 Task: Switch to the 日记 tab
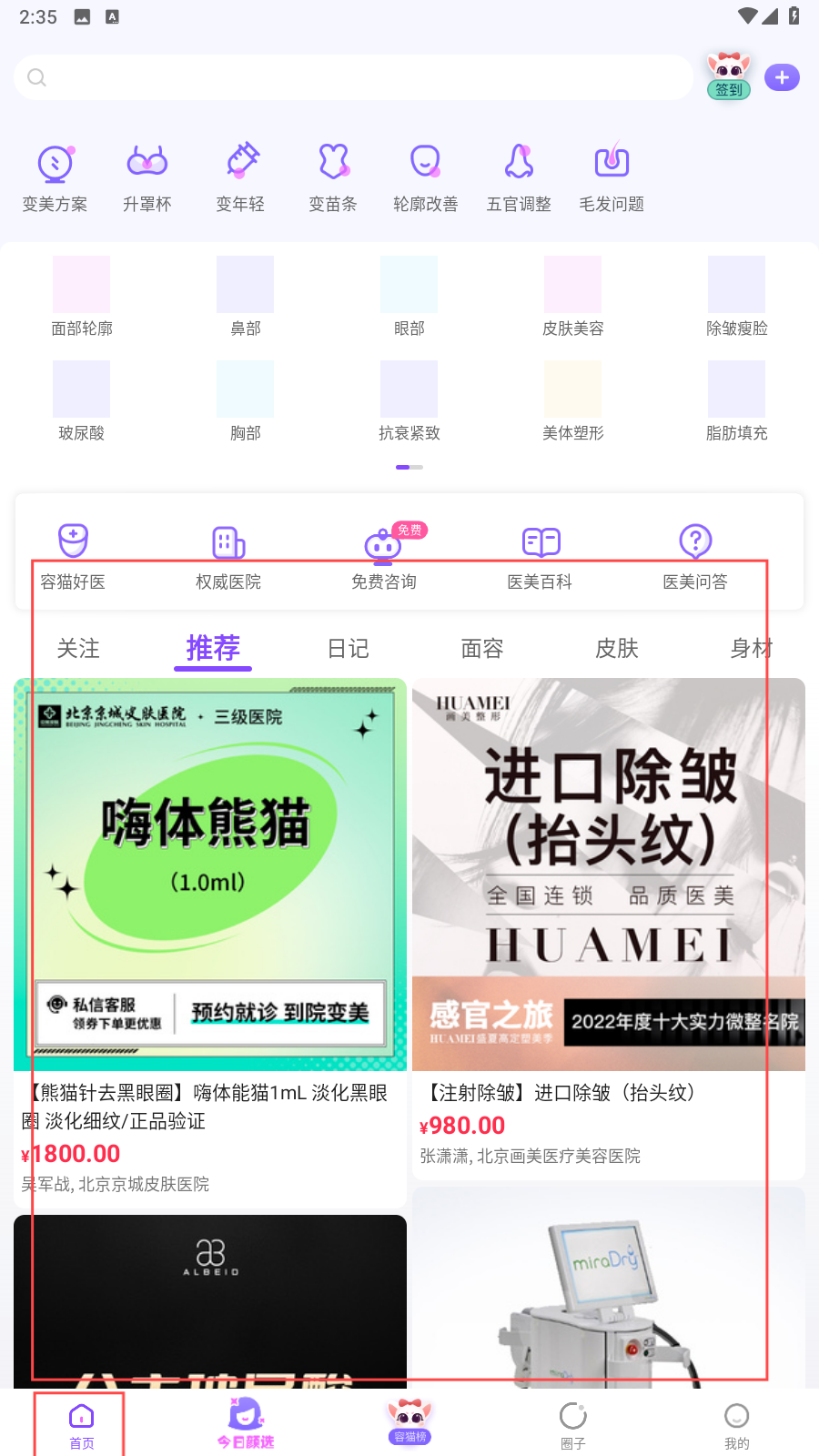tap(348, 649)
